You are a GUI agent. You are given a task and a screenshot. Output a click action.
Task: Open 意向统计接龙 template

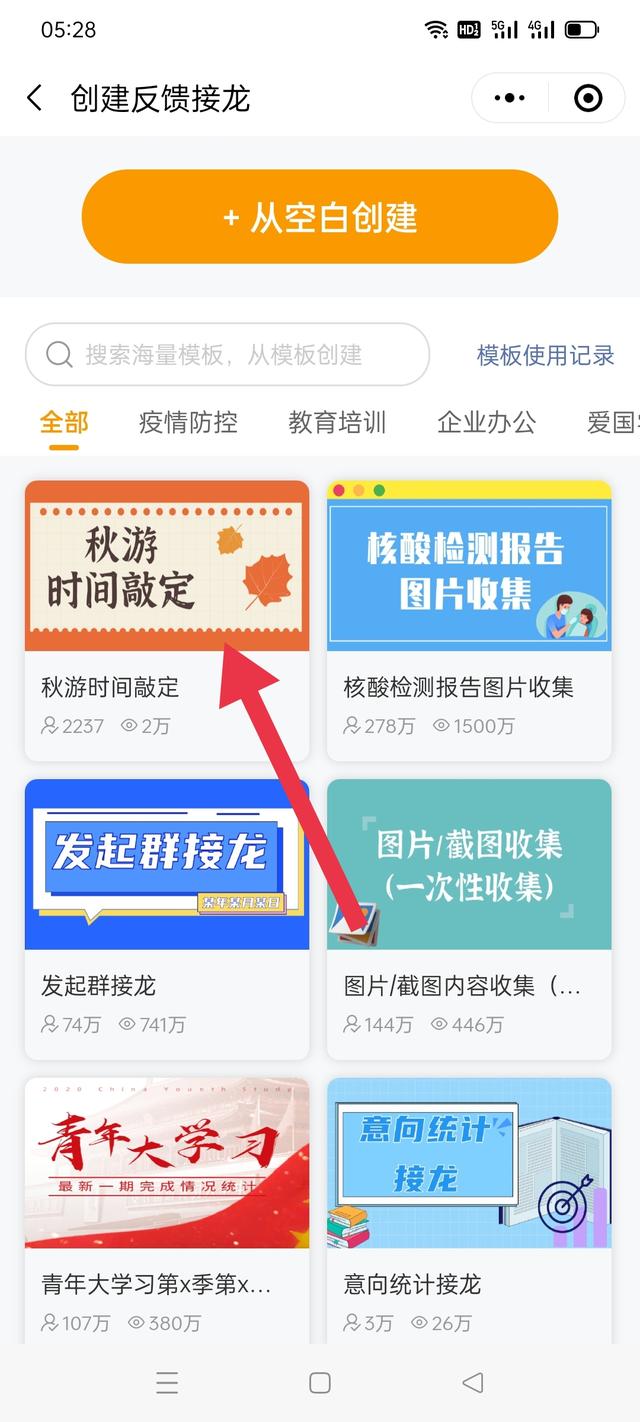(469, 1210)
